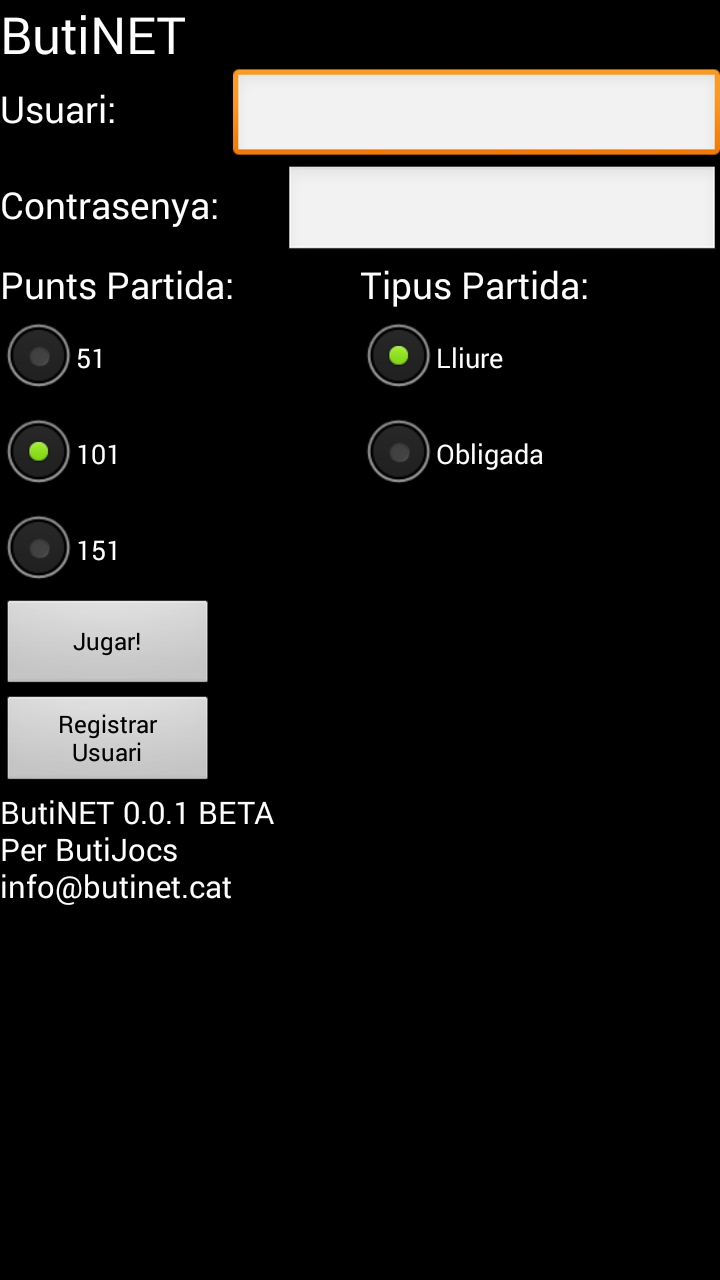
Task: Open Registrar Usuari
Action: click(x=107, y=738)
